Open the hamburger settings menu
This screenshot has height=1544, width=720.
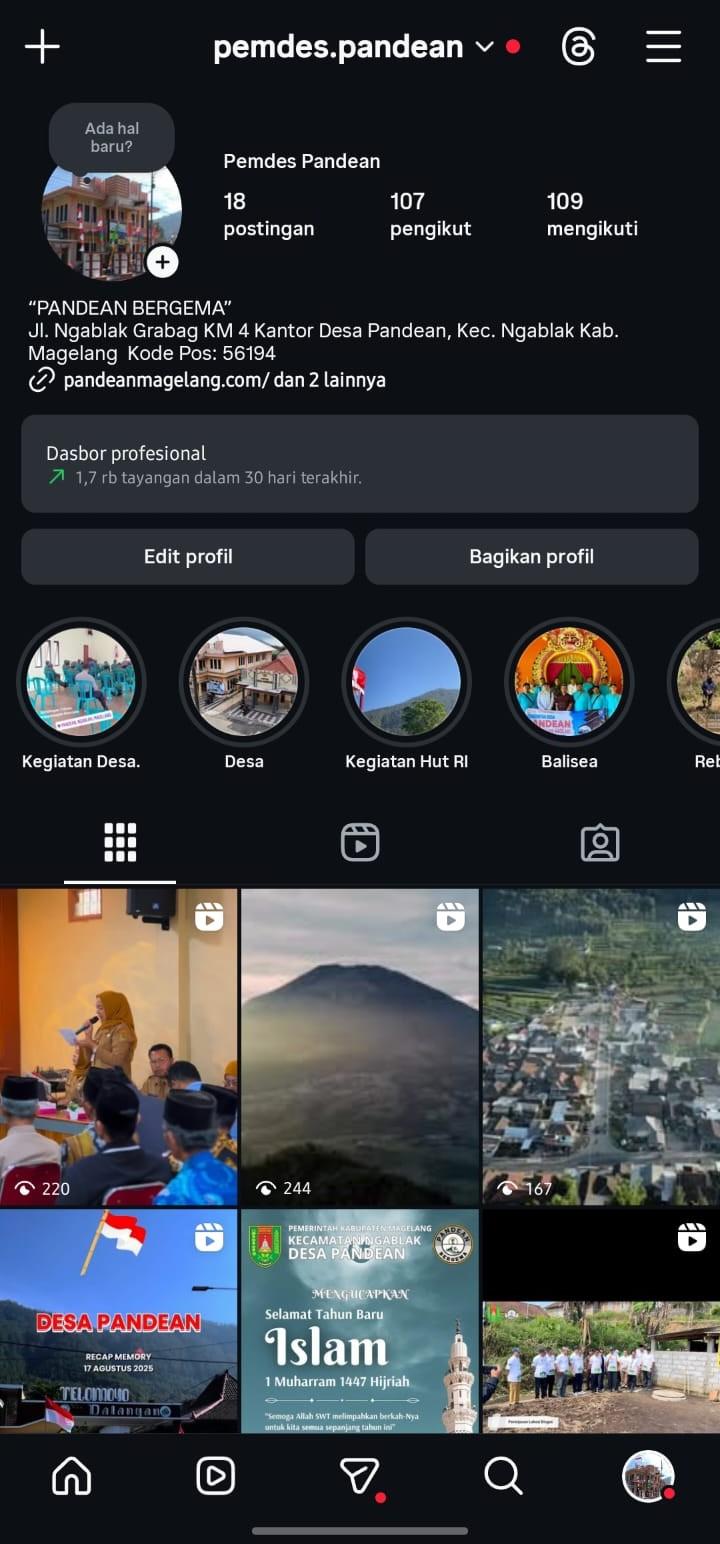click(663, 47)
